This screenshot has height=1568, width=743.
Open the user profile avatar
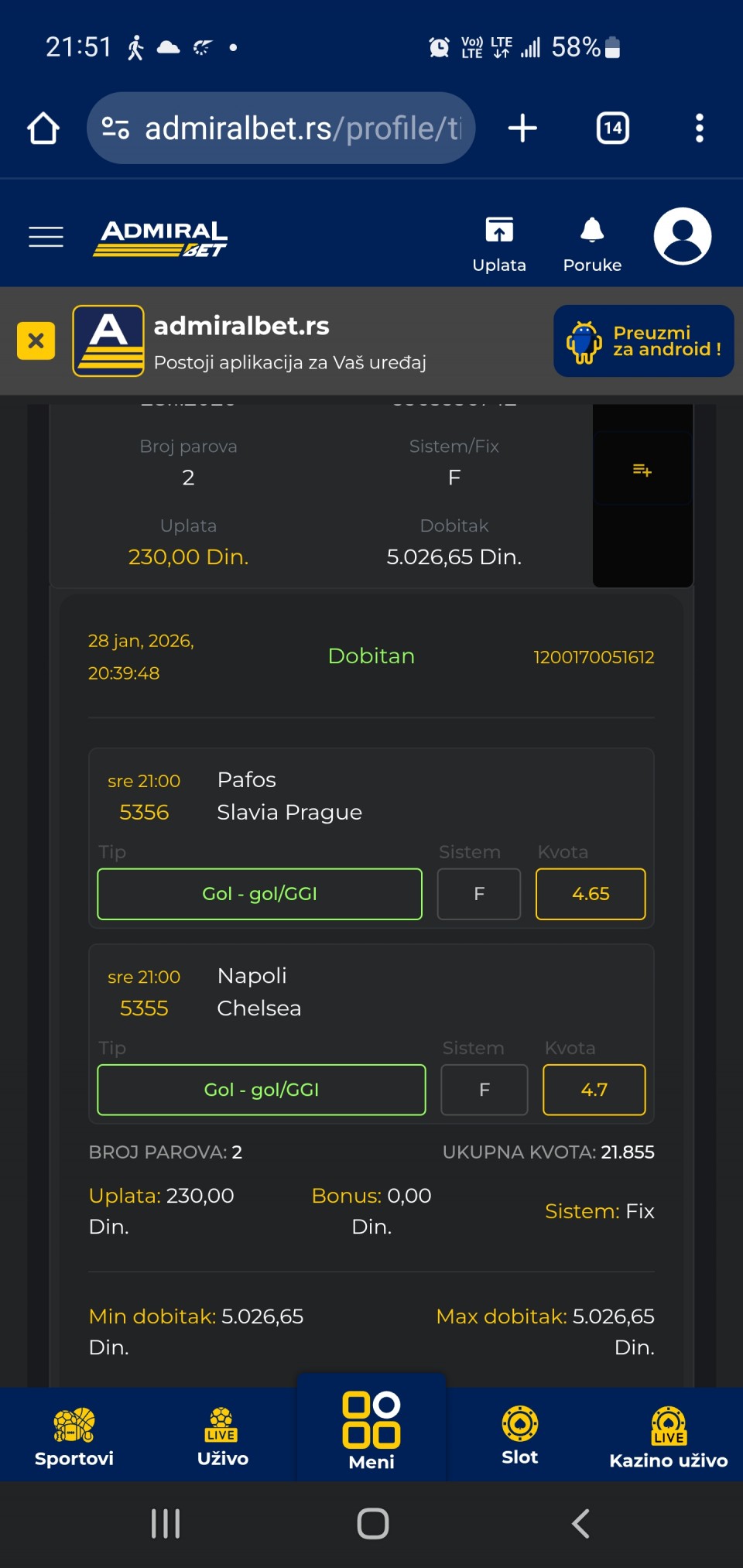click(x=682, y=236)
